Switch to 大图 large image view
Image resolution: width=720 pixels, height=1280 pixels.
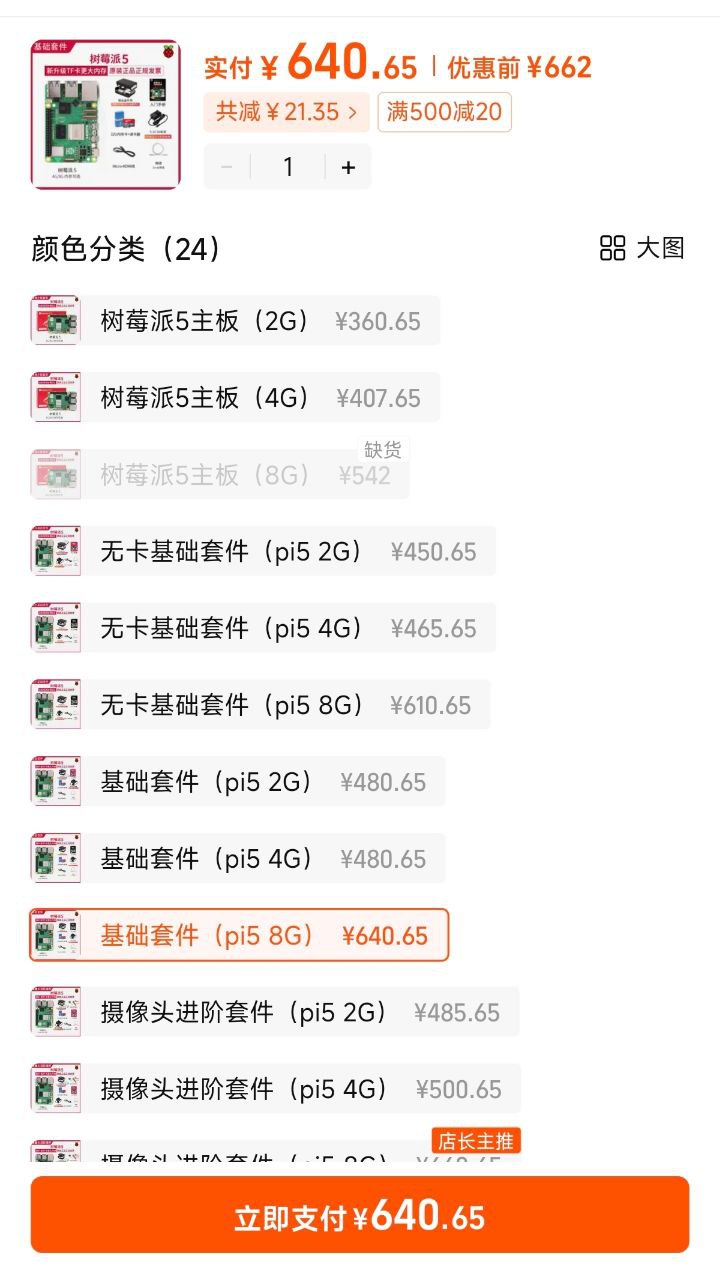(x=642, y=248)
